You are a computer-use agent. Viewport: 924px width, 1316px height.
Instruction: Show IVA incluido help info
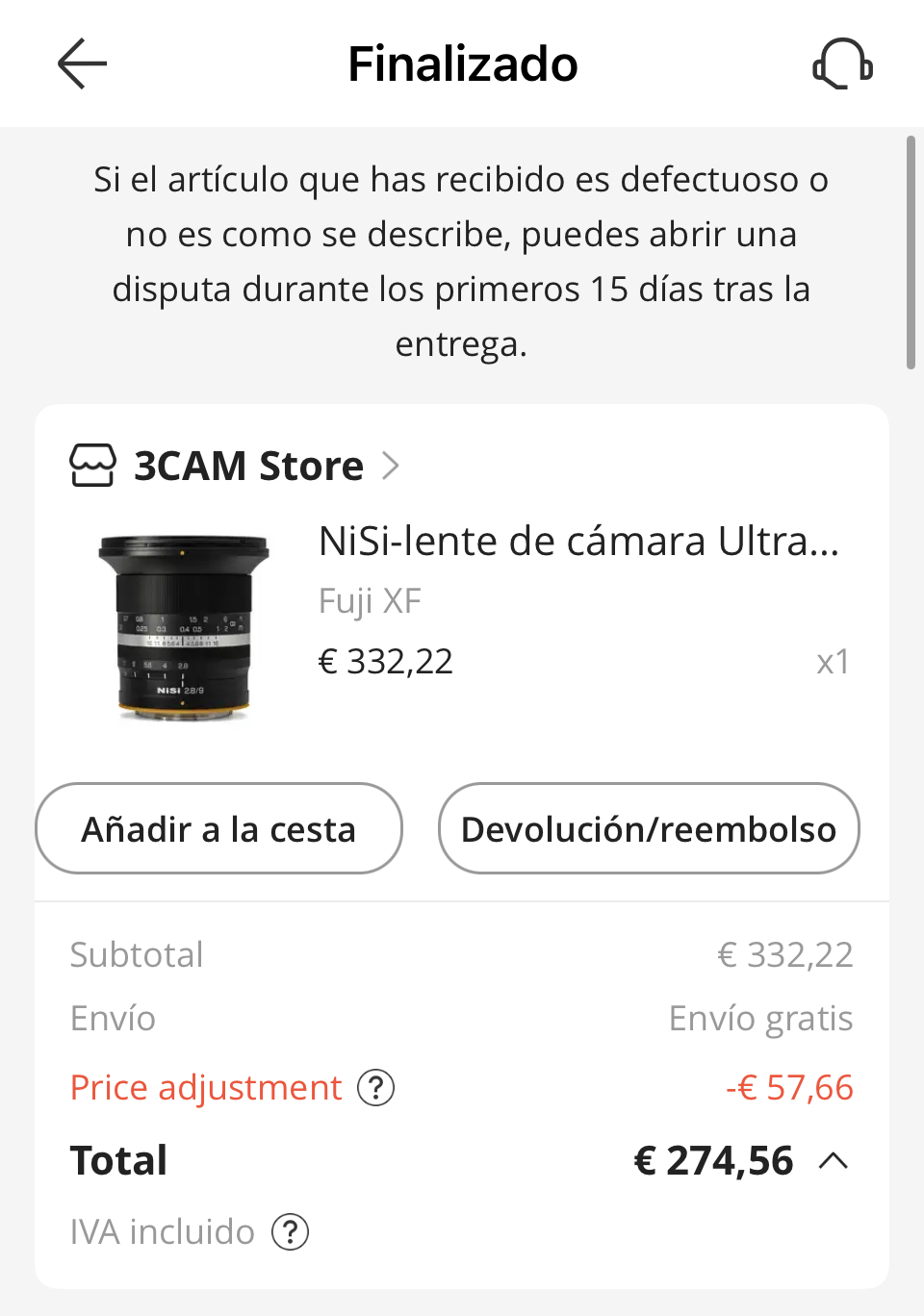tap(290, 1232)
